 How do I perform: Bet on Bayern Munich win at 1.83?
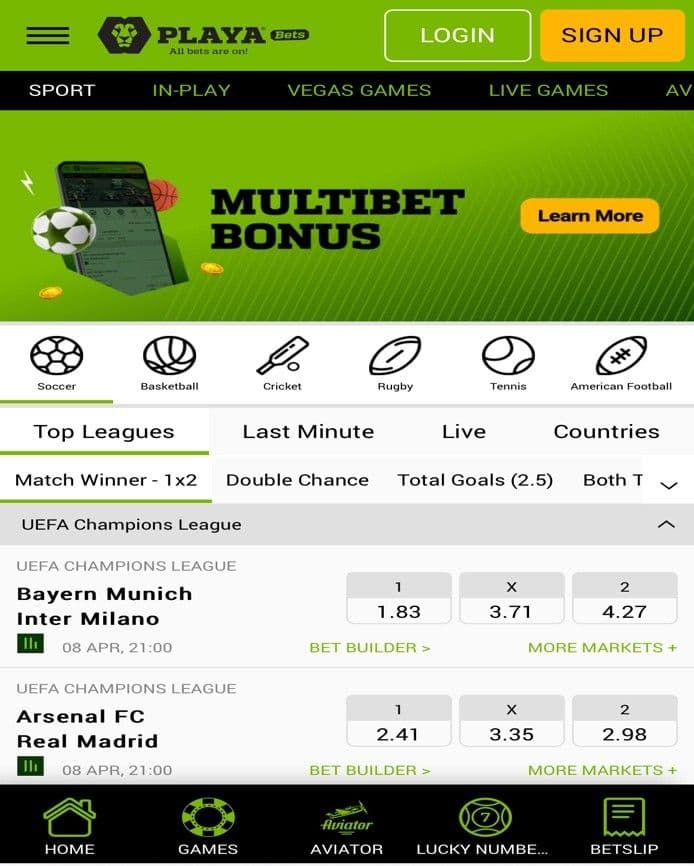point(398,599)
